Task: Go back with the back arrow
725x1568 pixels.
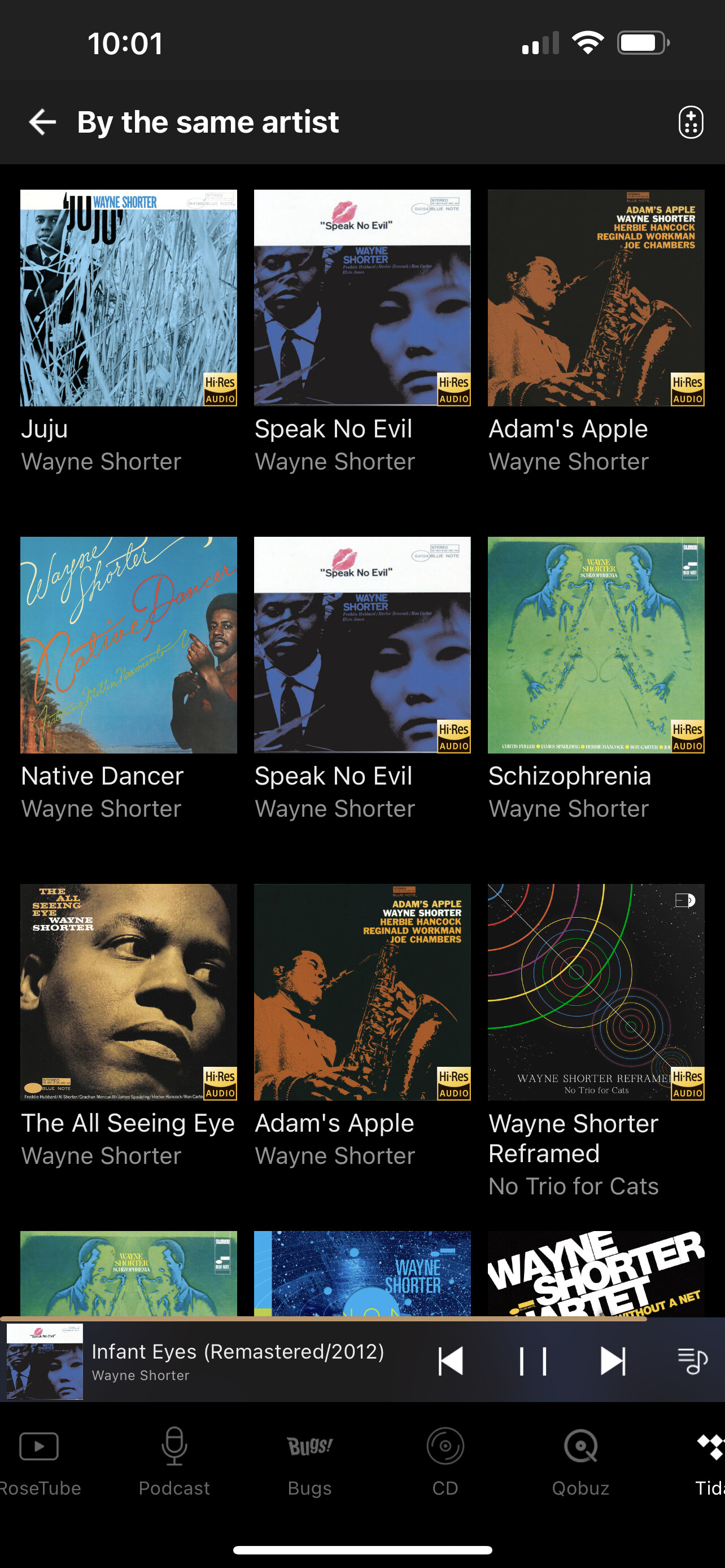Action: pos(42,122)
